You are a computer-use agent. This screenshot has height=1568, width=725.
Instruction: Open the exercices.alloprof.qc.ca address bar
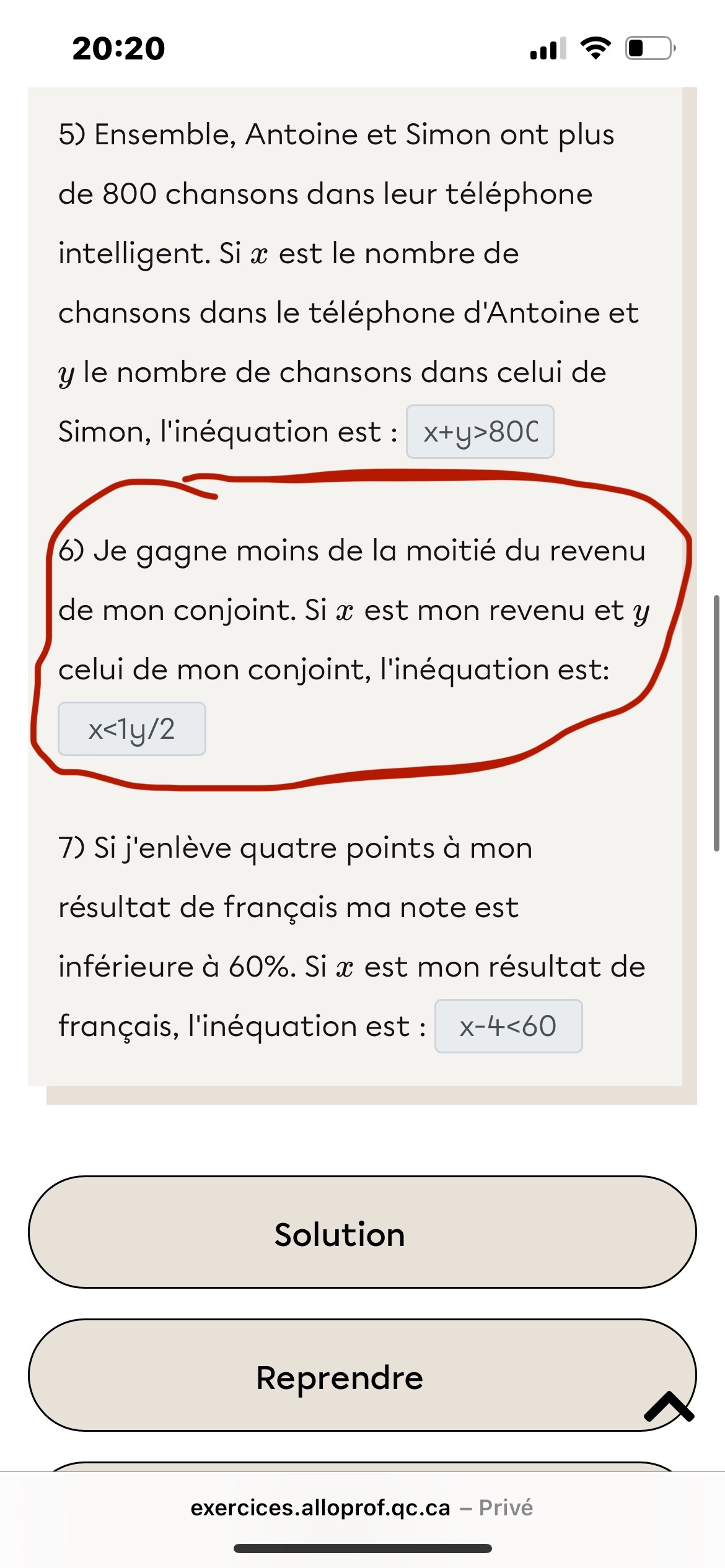click(x=362, y=1507)
